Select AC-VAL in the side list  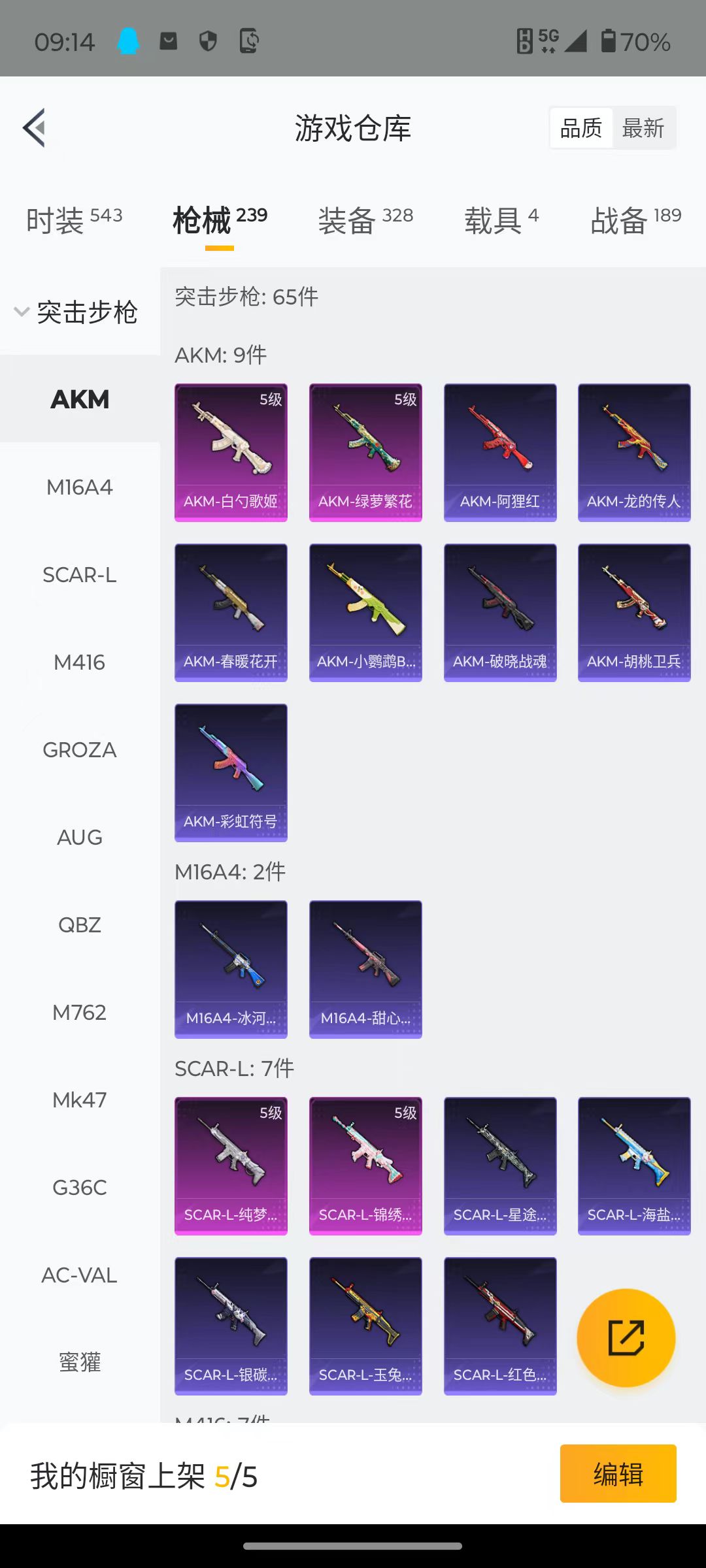coord(80,1275)
